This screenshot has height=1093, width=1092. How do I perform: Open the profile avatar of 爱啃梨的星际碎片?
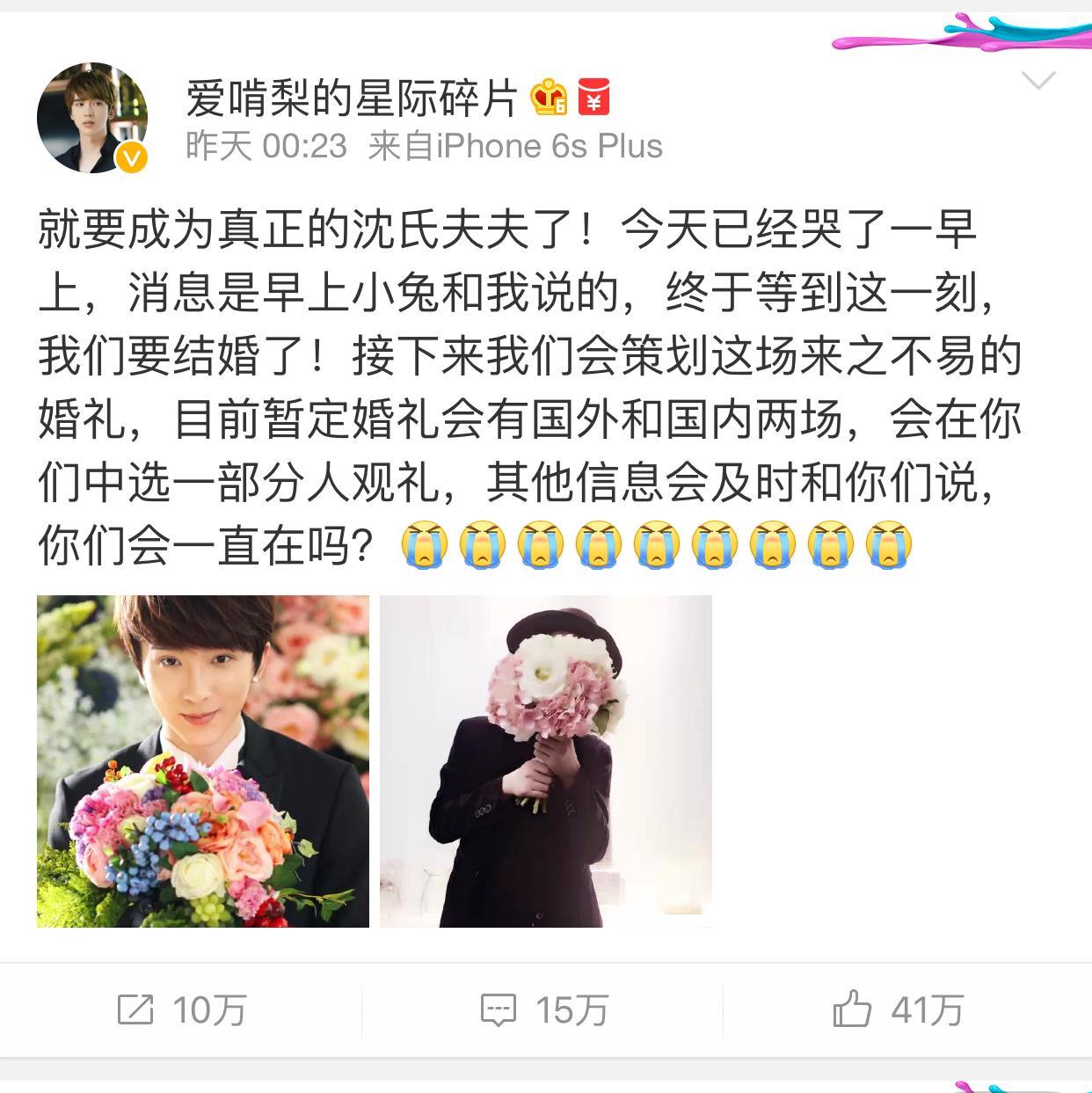(x=91, y=117)
